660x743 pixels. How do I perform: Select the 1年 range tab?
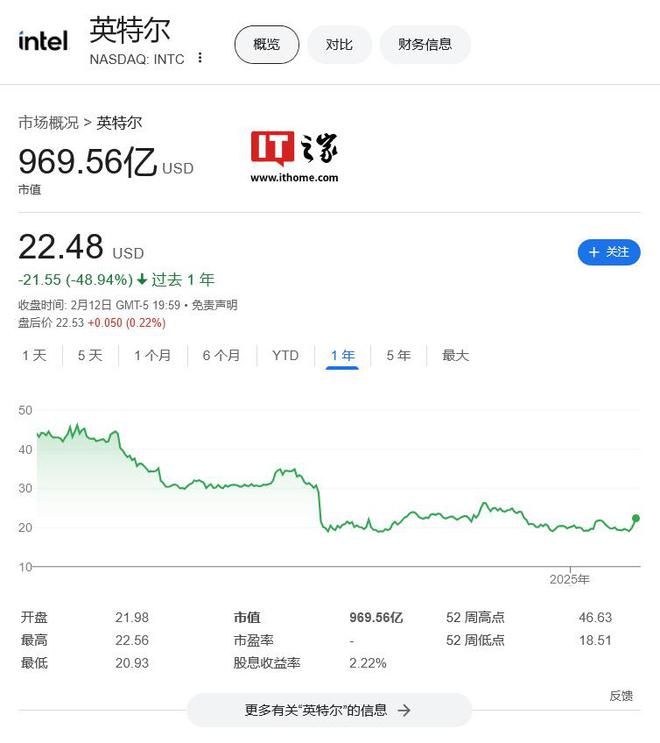(x=342, y=355)
